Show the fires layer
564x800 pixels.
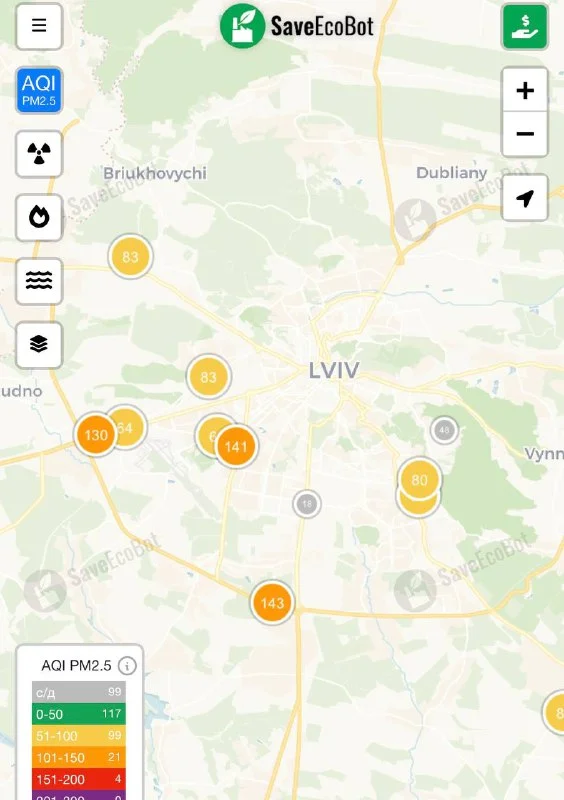pyautogui.click(x=39, y=217)
